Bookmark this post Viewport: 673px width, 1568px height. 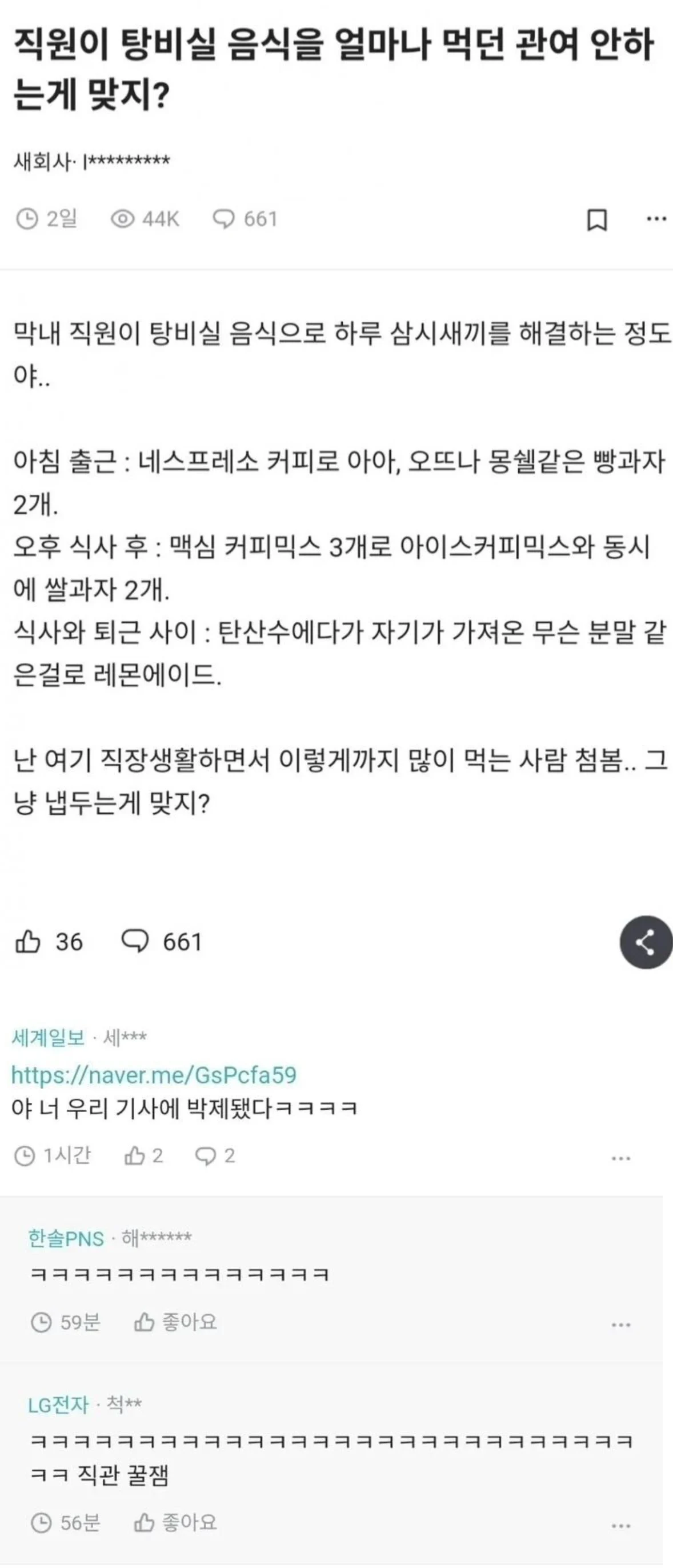(596, 219)
